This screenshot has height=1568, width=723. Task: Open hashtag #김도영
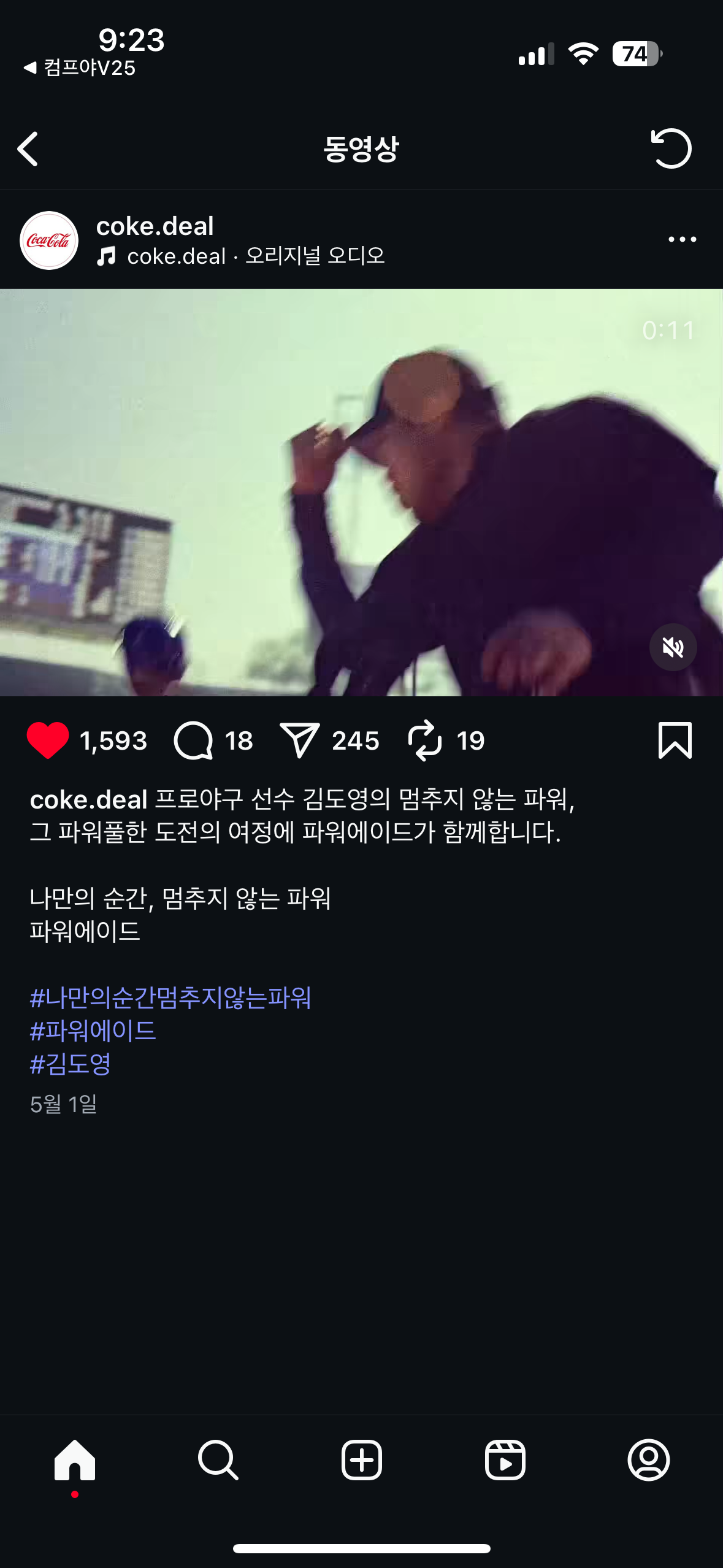[x=71, y=1064]
